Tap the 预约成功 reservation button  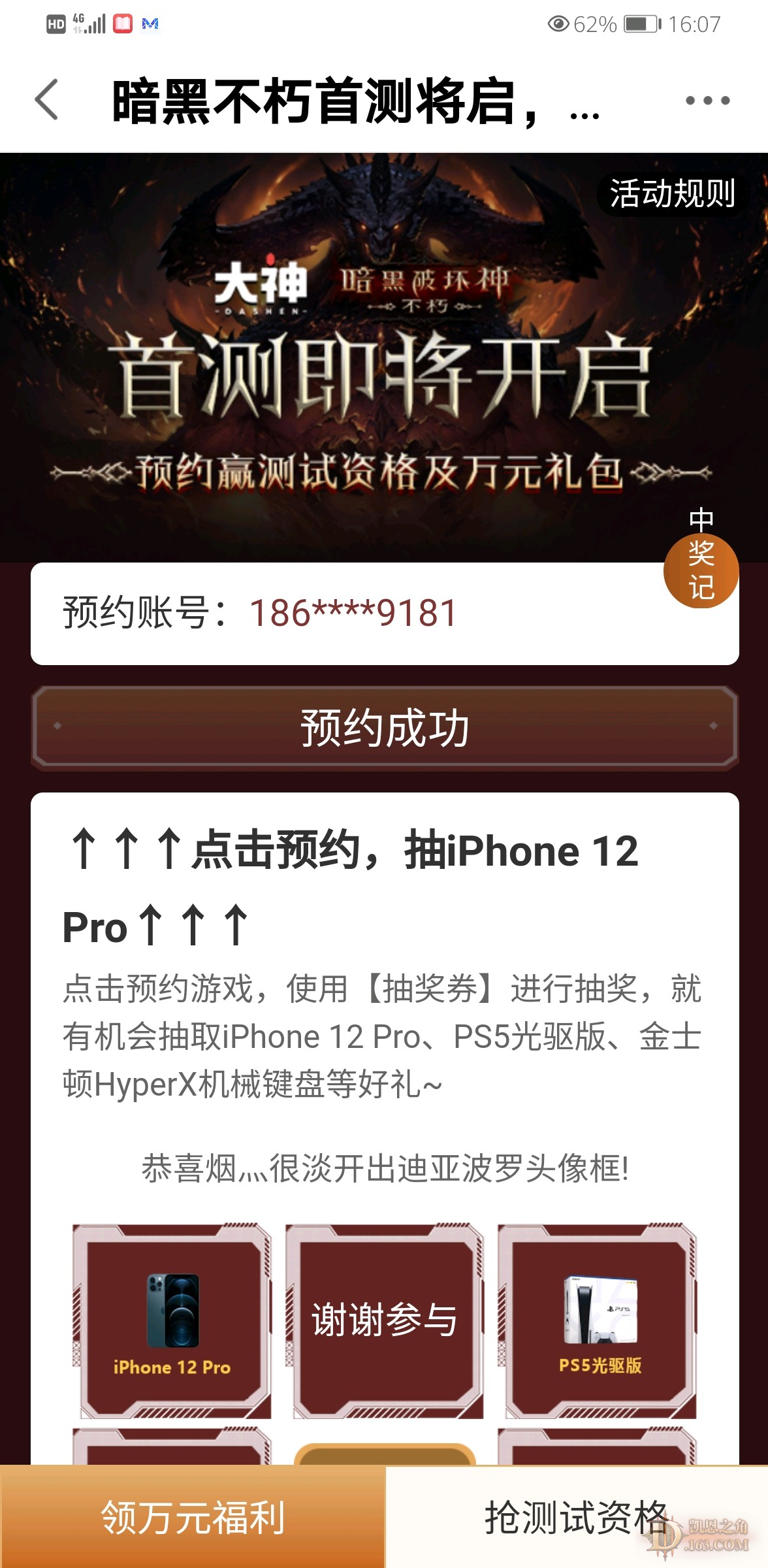[385, 727]
